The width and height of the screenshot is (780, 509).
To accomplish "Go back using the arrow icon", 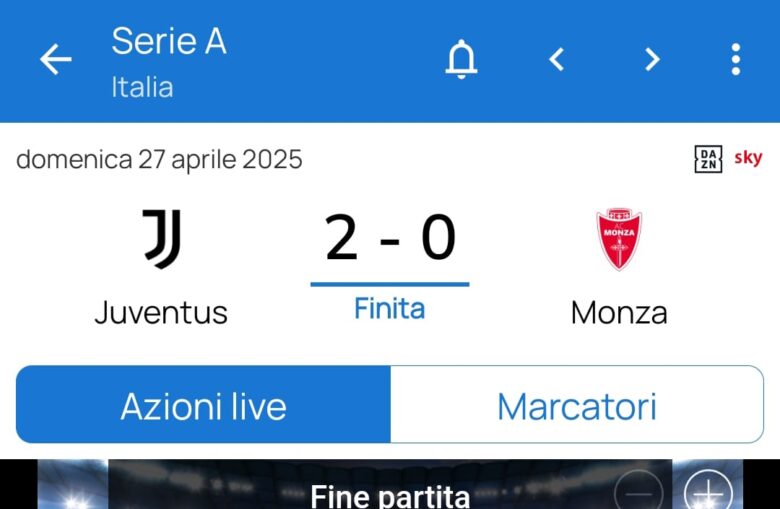I will click(x=56, y=60).
